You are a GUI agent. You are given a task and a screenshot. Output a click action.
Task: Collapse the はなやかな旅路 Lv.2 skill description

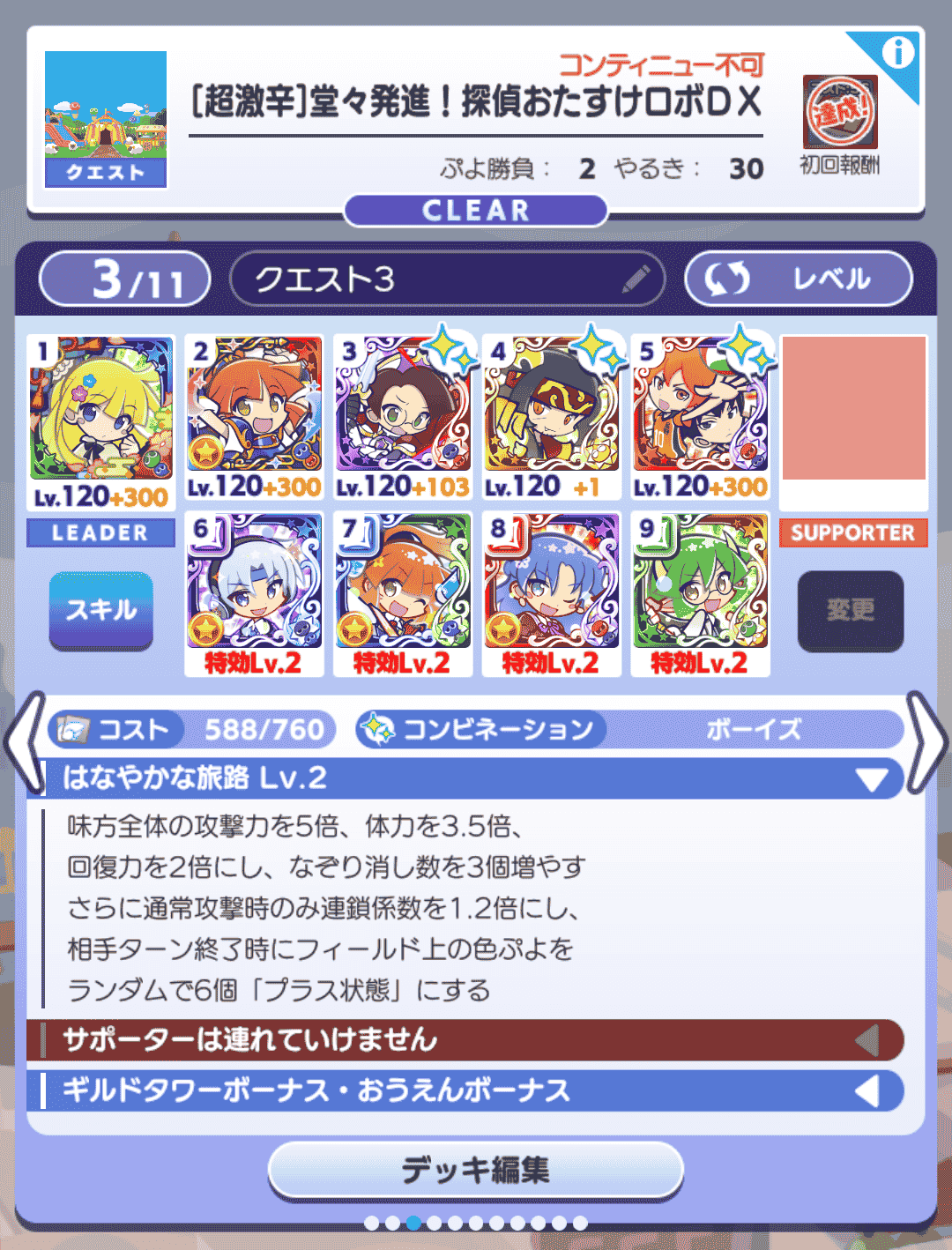871,779
